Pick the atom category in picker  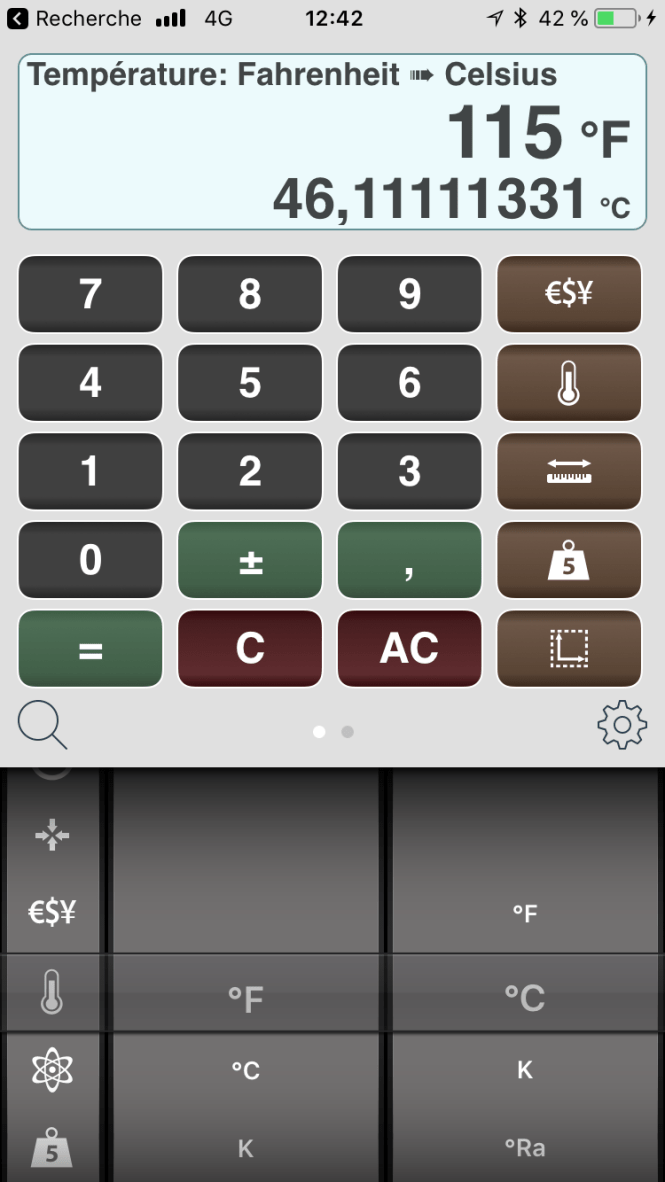pos(52,1071)
